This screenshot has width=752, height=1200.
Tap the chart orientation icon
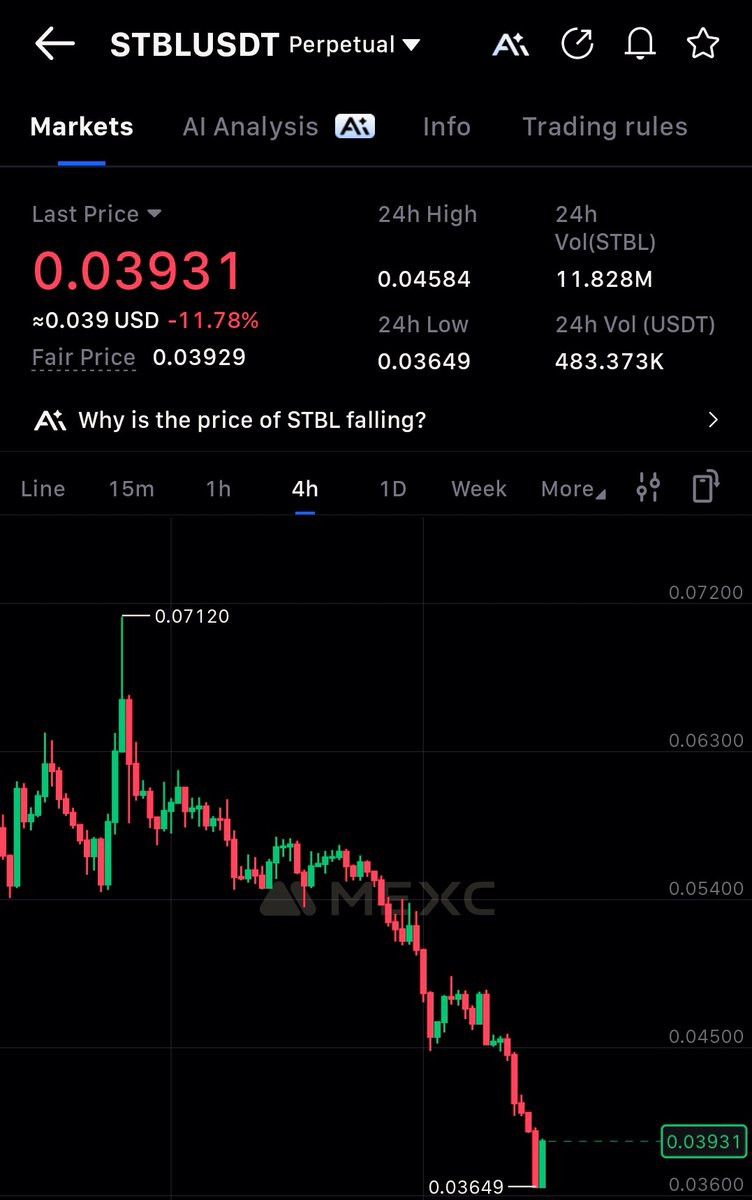(706, 487)
